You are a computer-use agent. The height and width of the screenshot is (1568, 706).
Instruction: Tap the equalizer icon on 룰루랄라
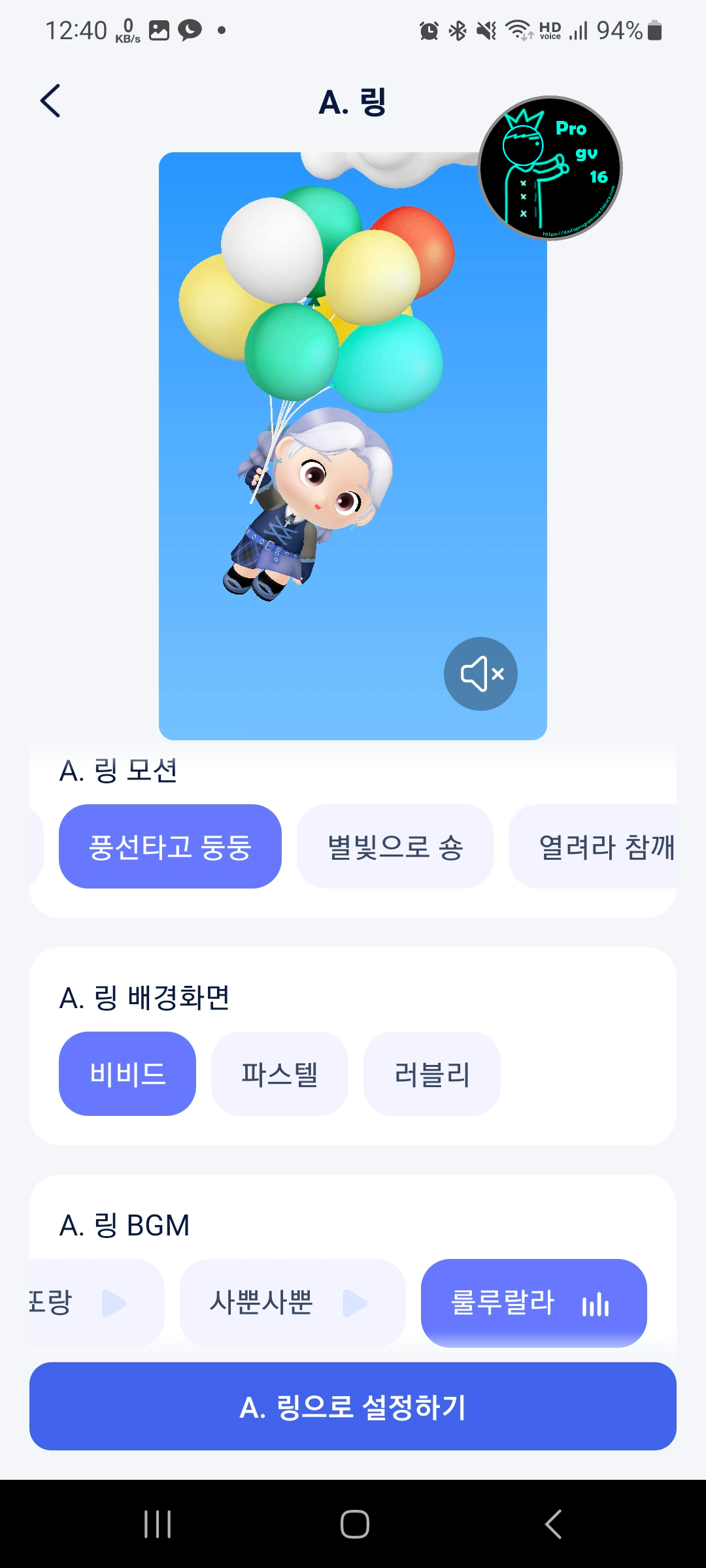[594, 1303]
